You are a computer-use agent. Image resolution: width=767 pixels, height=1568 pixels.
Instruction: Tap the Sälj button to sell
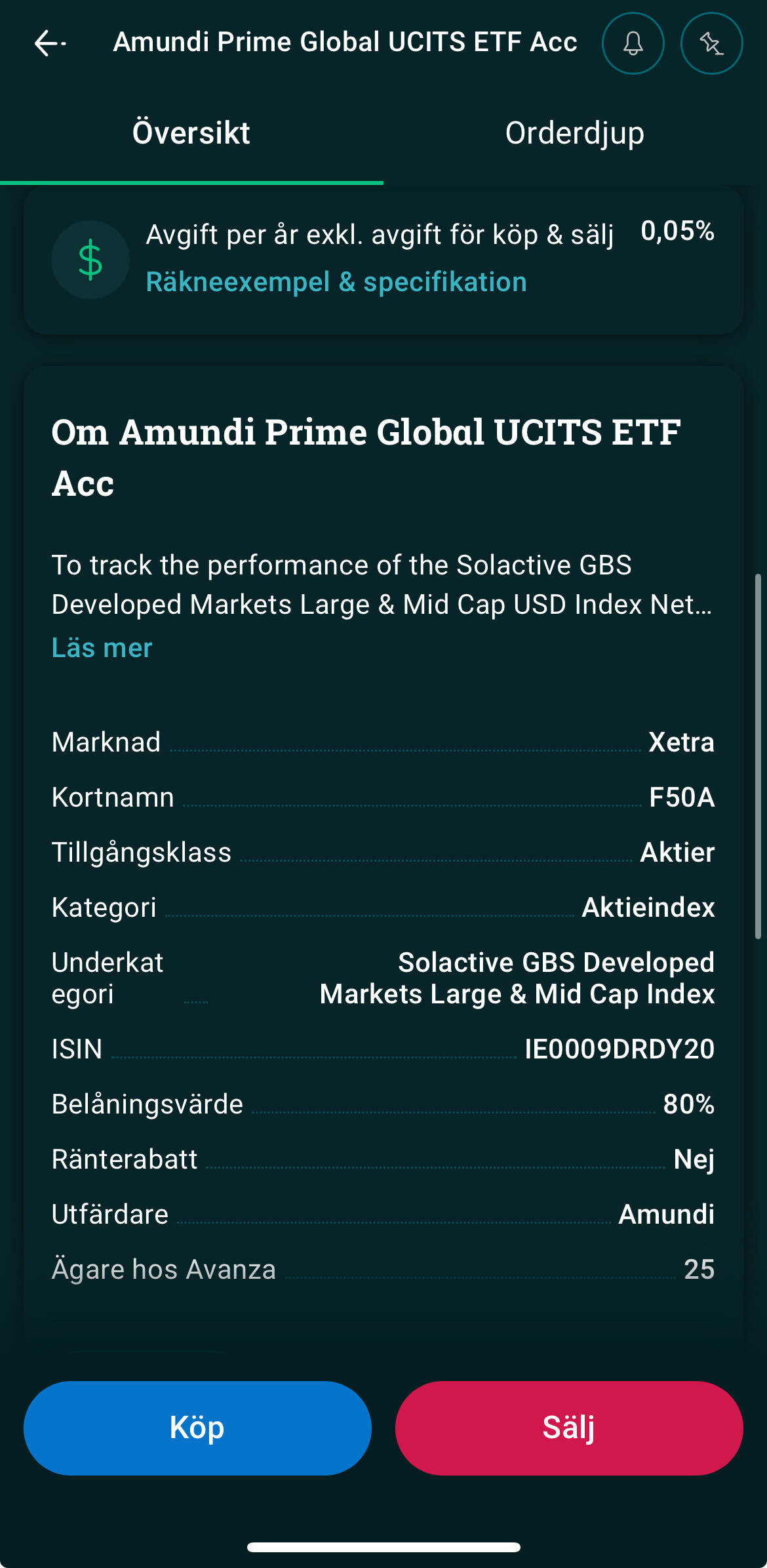tap(568, 1428)
